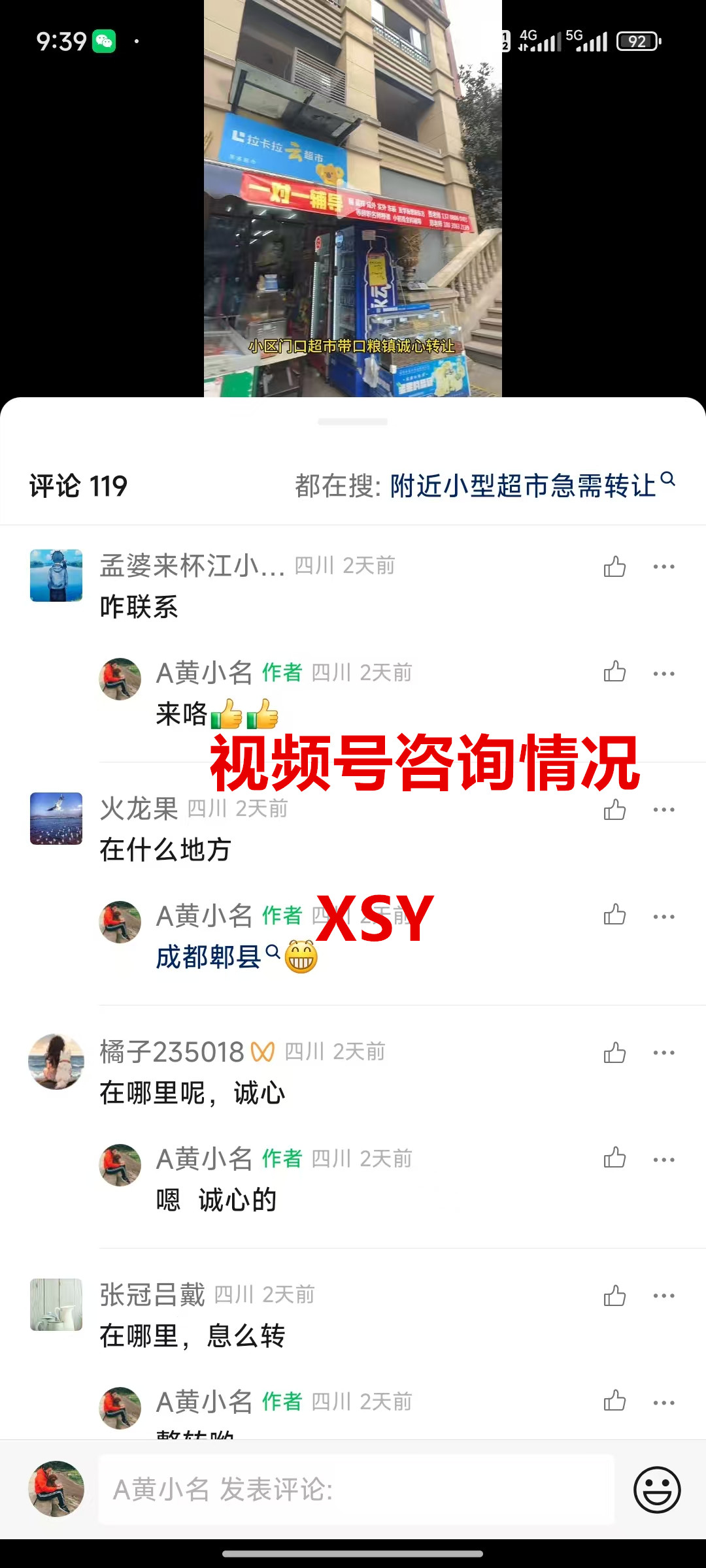
Task: Open 张冠吕戴's profile avatar
Action: (x=56, y=1305)
